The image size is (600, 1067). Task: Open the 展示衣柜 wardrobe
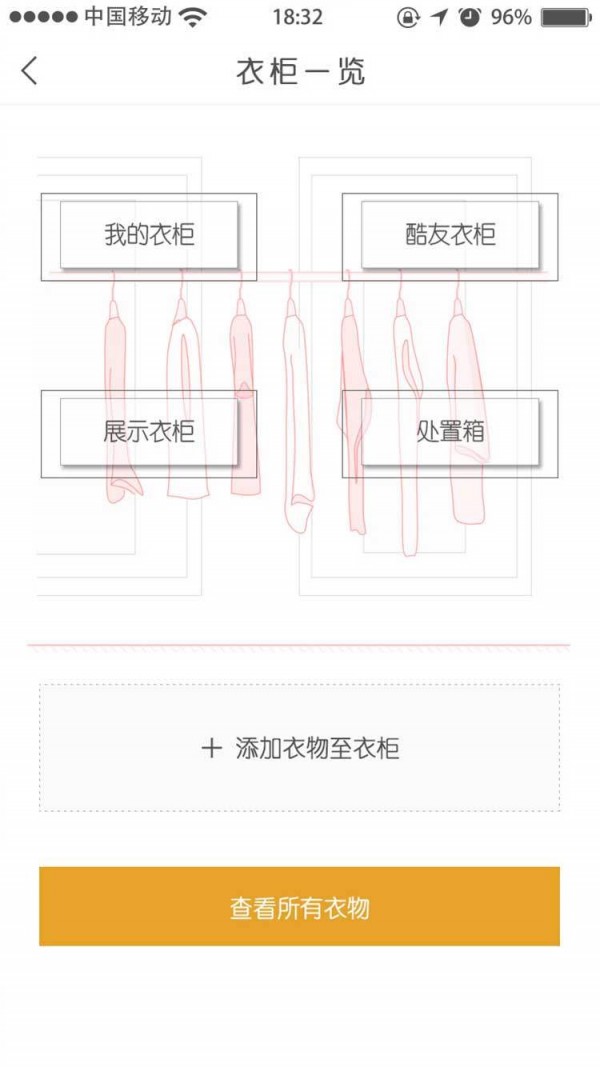pos(149,433)
